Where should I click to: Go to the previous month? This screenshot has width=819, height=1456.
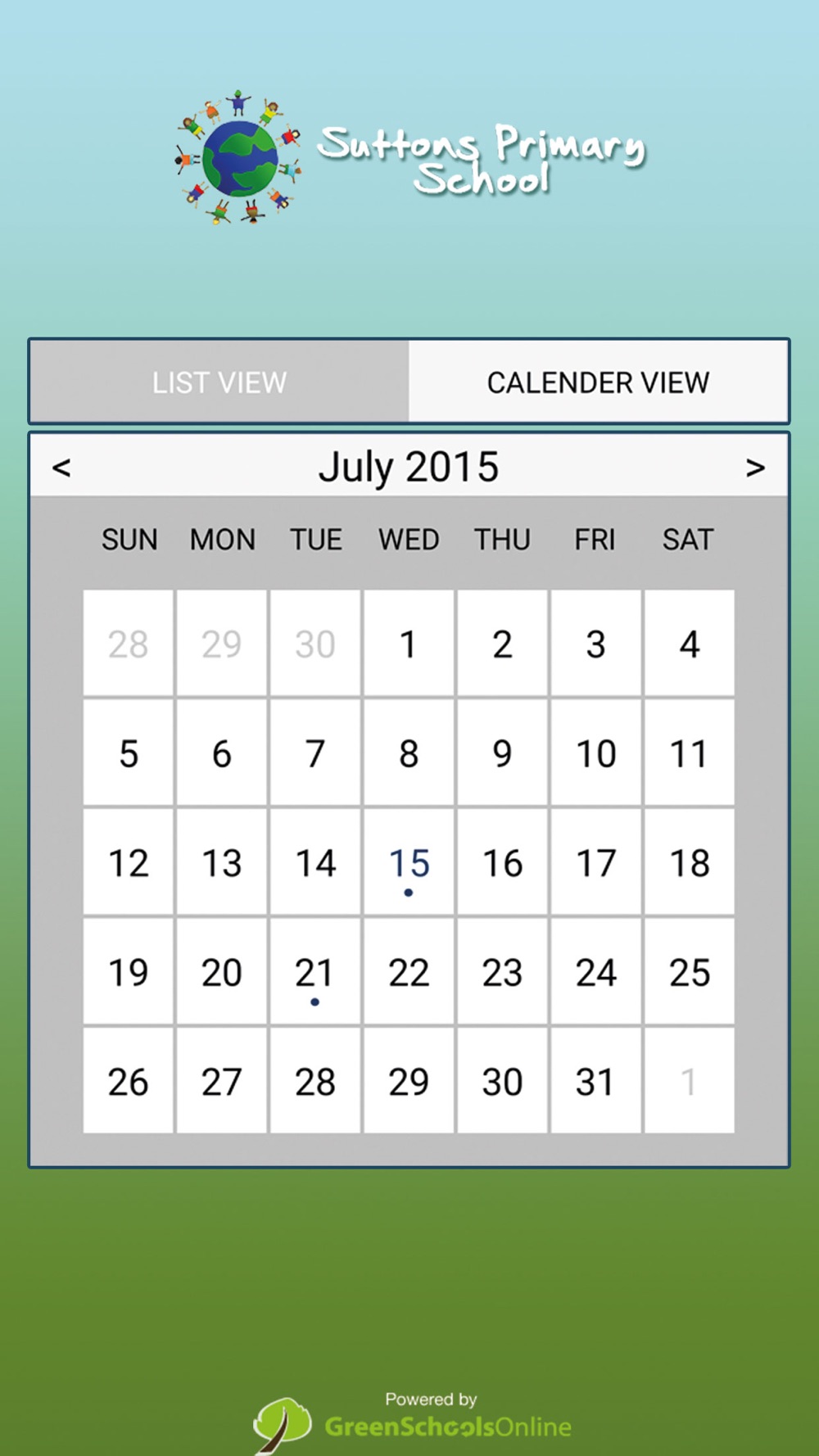[61, 468]
